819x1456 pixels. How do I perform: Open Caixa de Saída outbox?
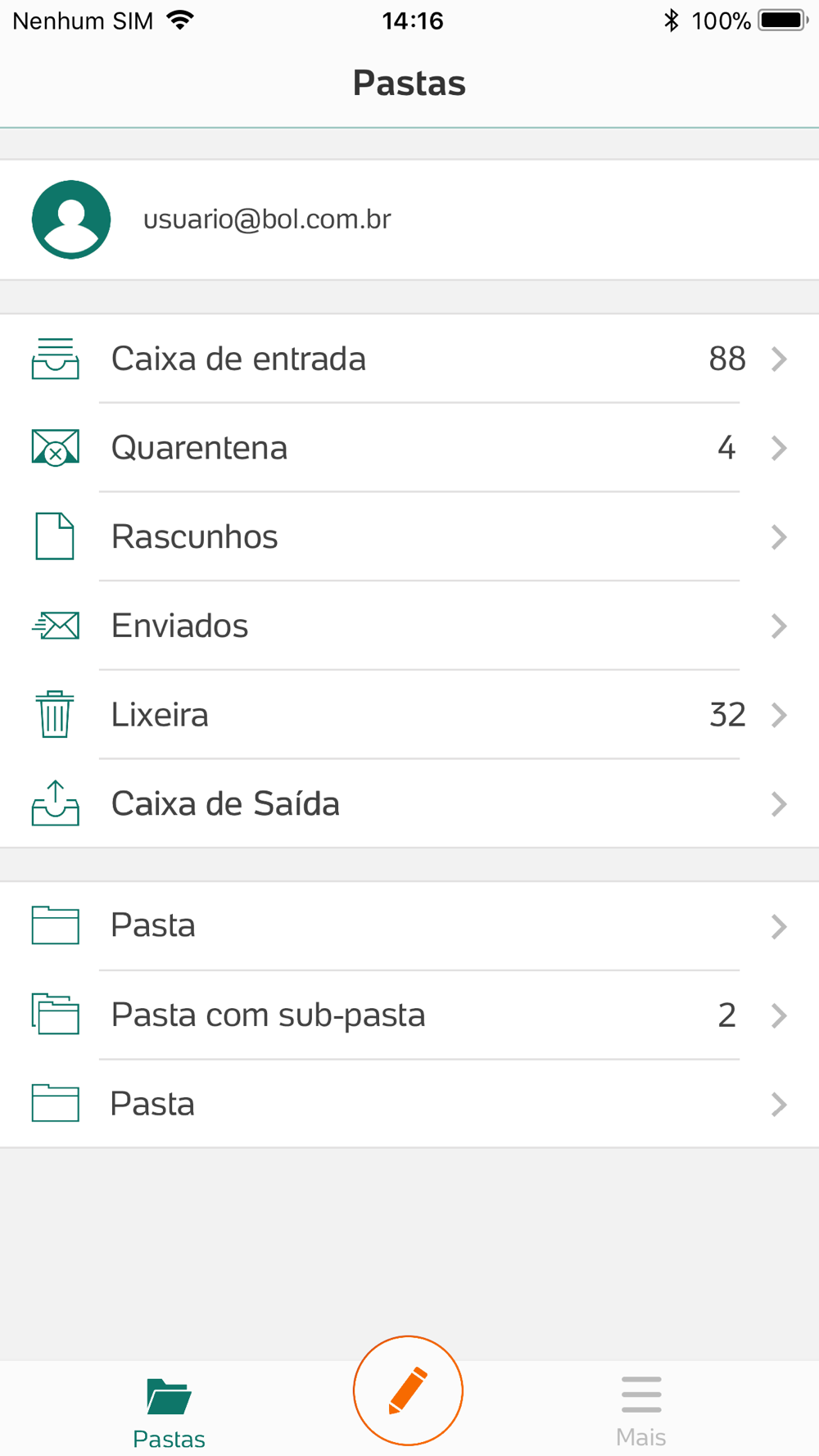pos(409,804)
